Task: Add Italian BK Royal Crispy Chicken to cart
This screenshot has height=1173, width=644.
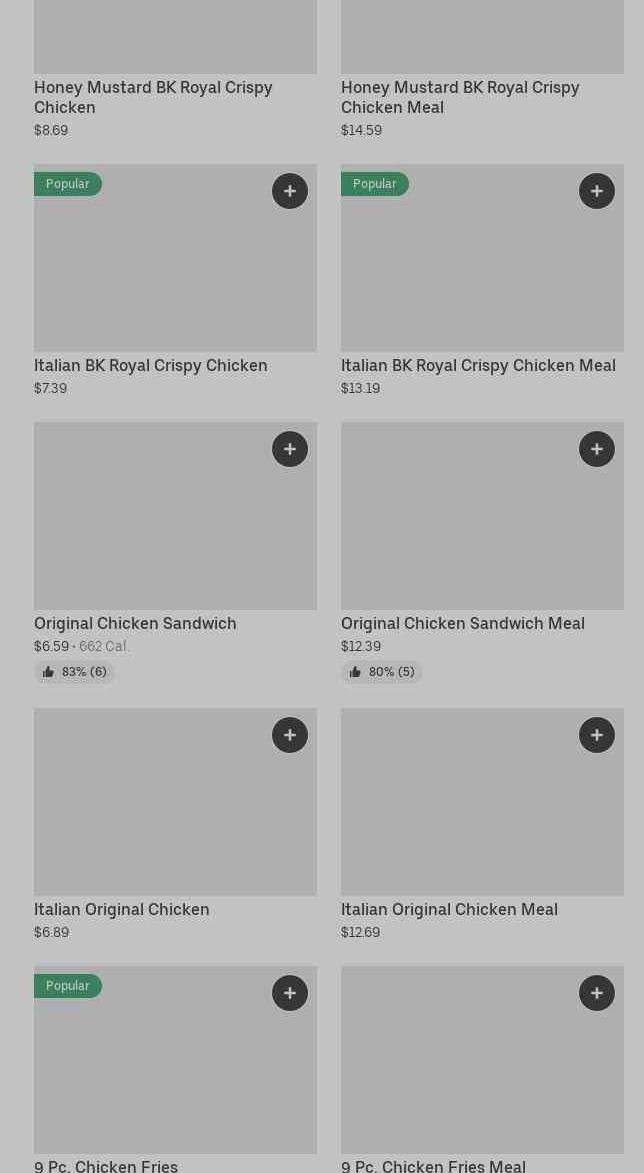Action: (x=290, y=191)
